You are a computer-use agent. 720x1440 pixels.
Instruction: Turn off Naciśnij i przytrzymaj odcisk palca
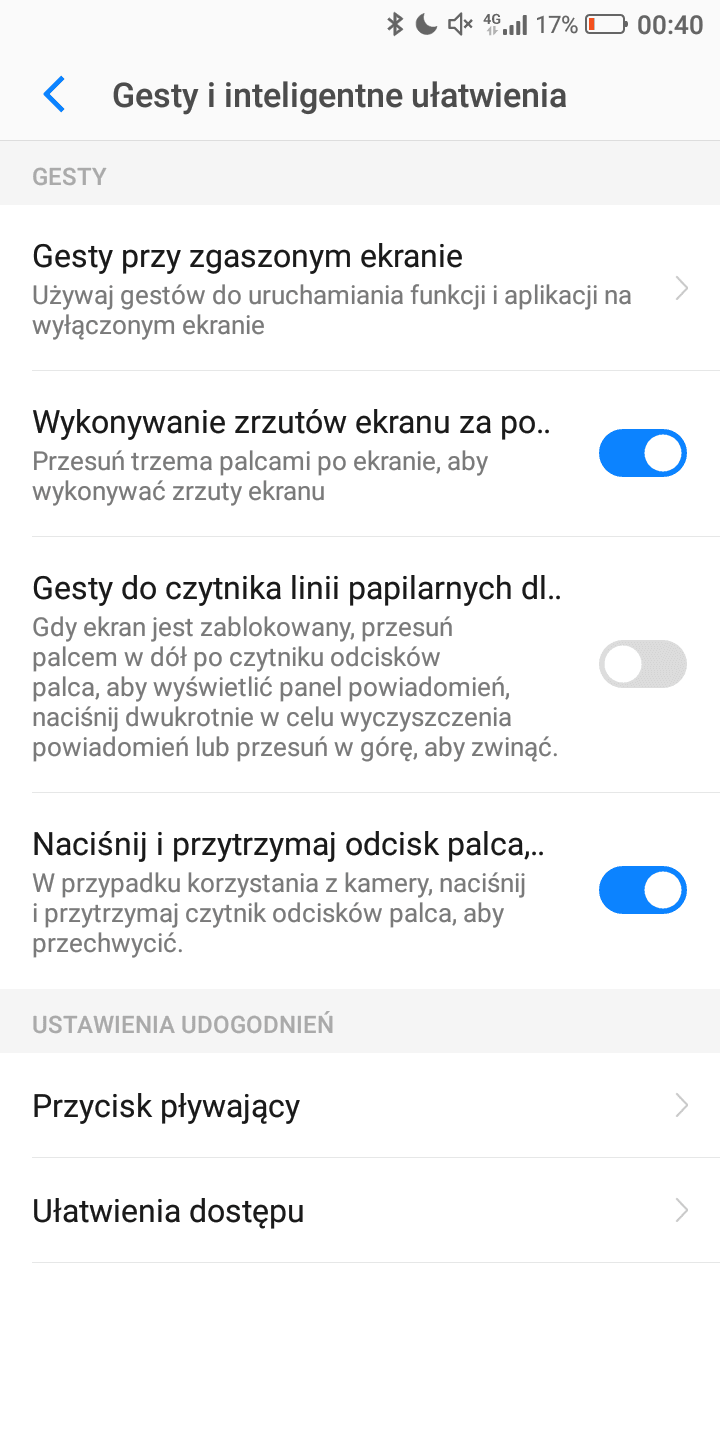(x=643, y=890)
